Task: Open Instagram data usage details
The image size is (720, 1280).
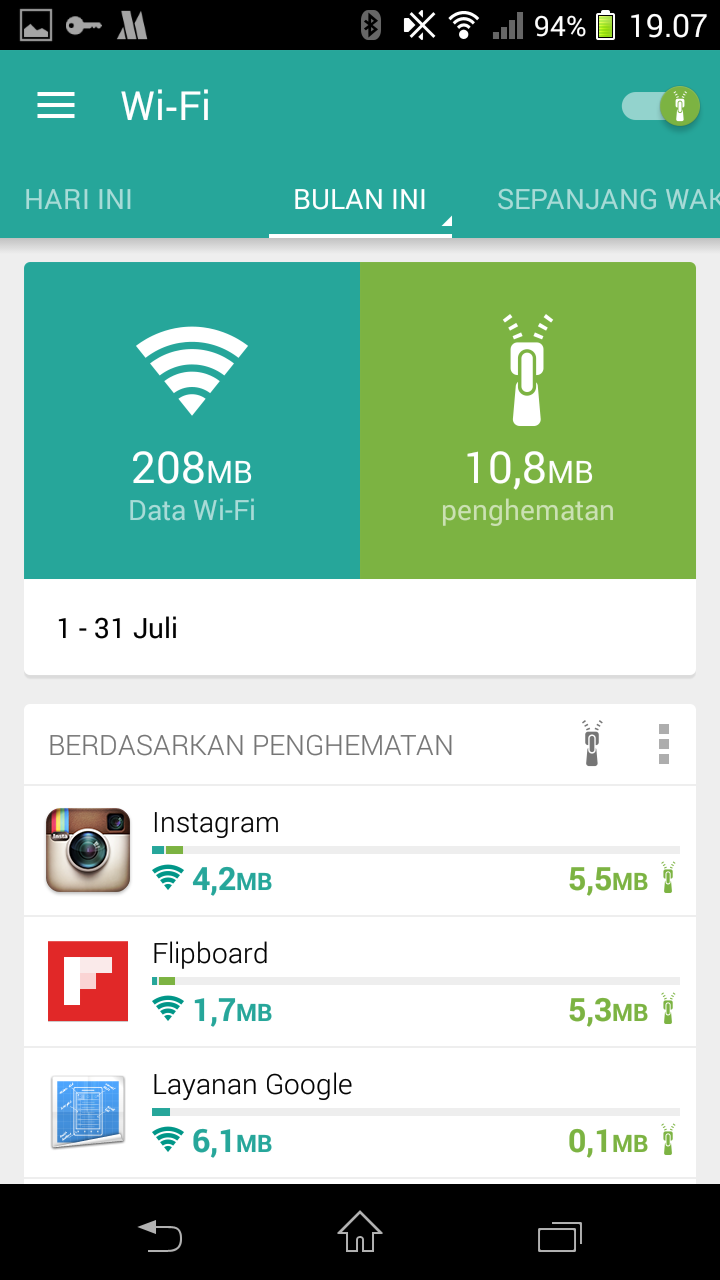Action: pyautogui.click(x=360, y=851)
